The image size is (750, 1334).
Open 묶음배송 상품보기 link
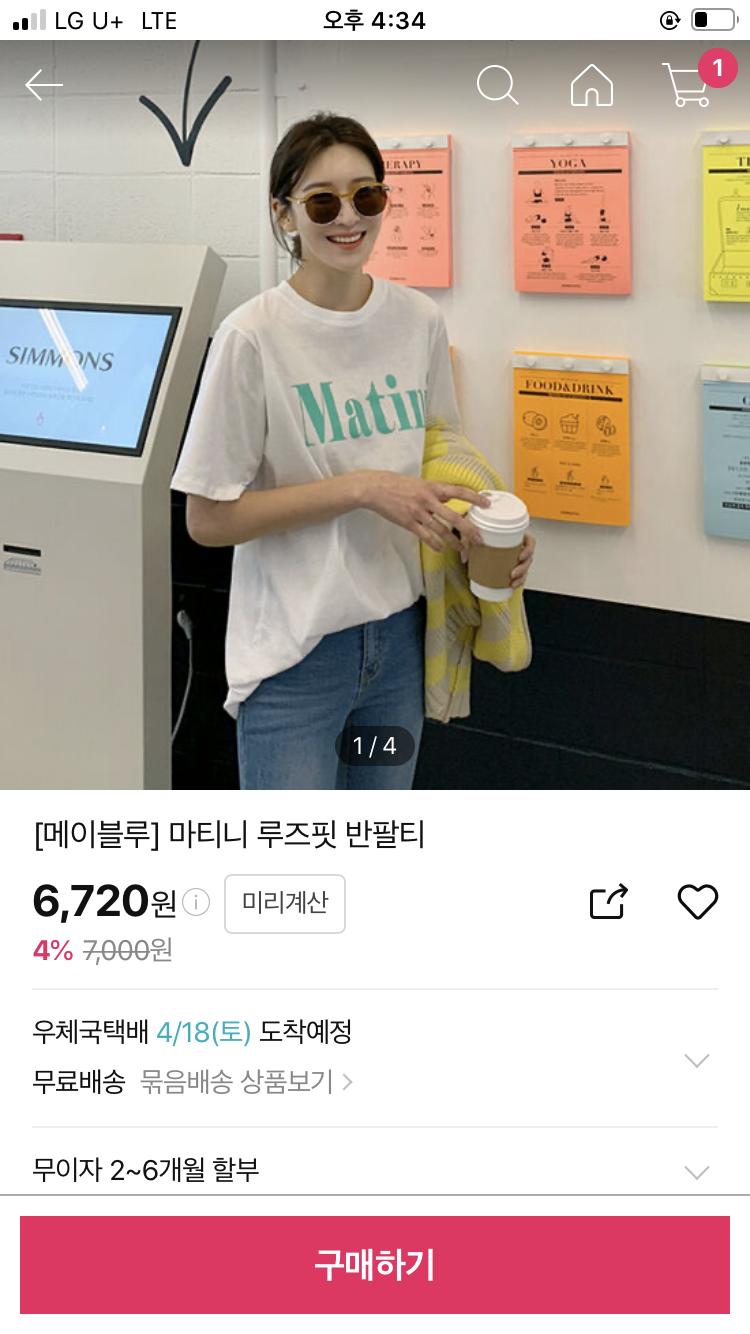pos(246,1082)
